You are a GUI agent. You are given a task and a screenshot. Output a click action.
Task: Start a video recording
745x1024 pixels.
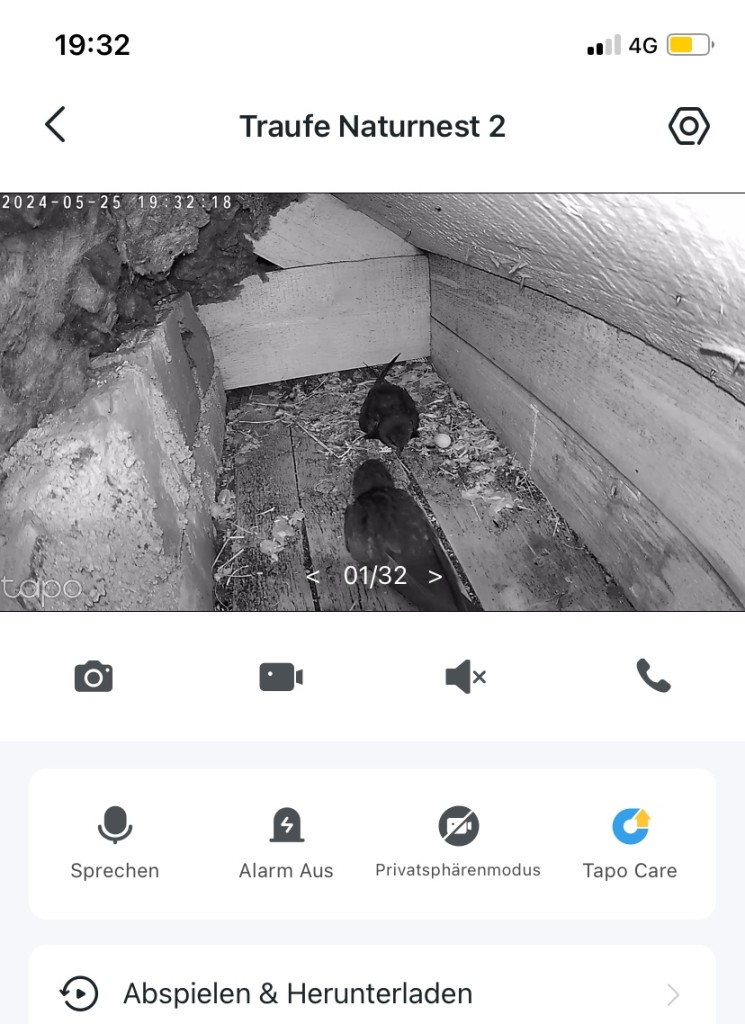280,677
